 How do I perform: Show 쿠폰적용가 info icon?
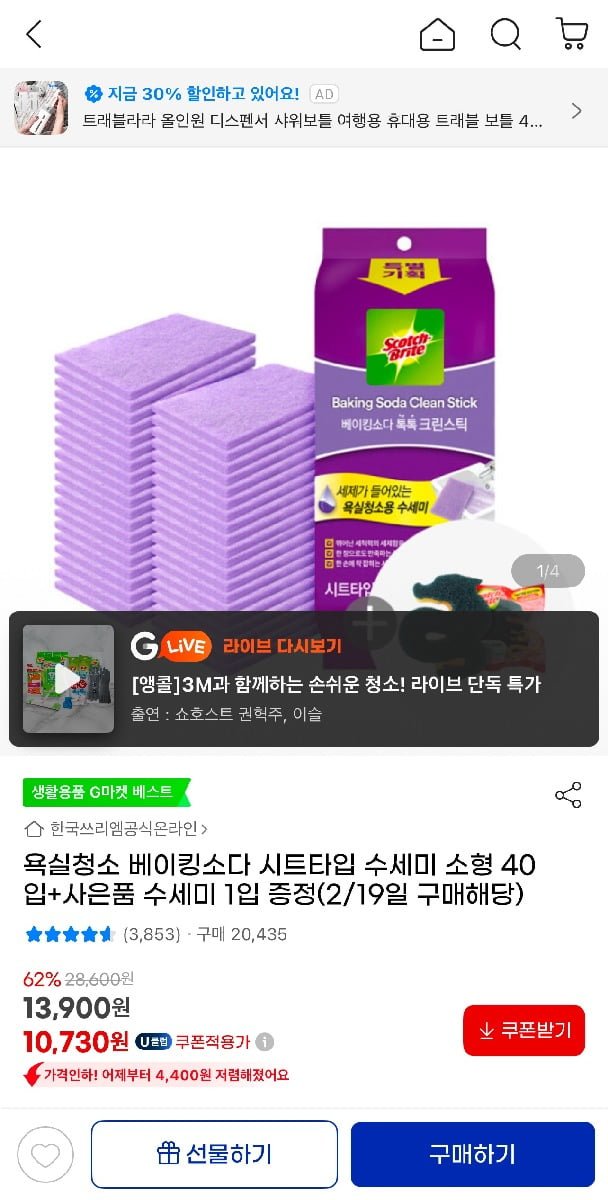[x=265, y=1042]
